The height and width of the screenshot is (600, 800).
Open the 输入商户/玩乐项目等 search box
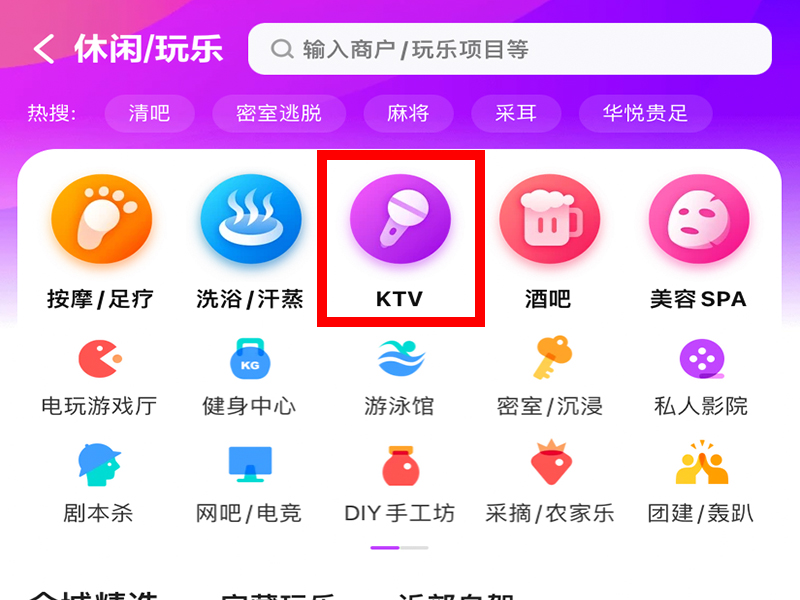(510, 49)
